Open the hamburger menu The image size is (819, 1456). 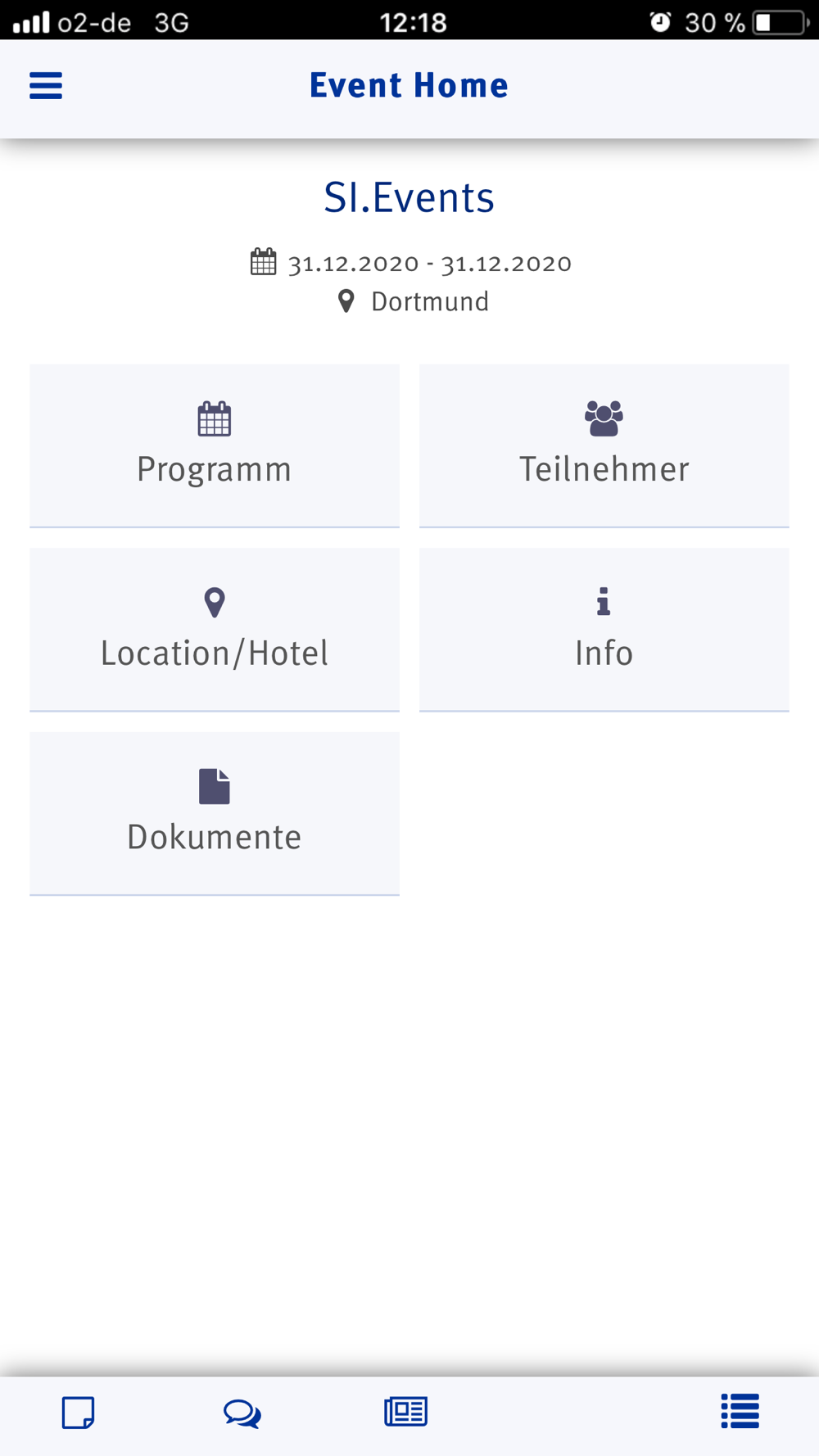(x=46, y=86)
